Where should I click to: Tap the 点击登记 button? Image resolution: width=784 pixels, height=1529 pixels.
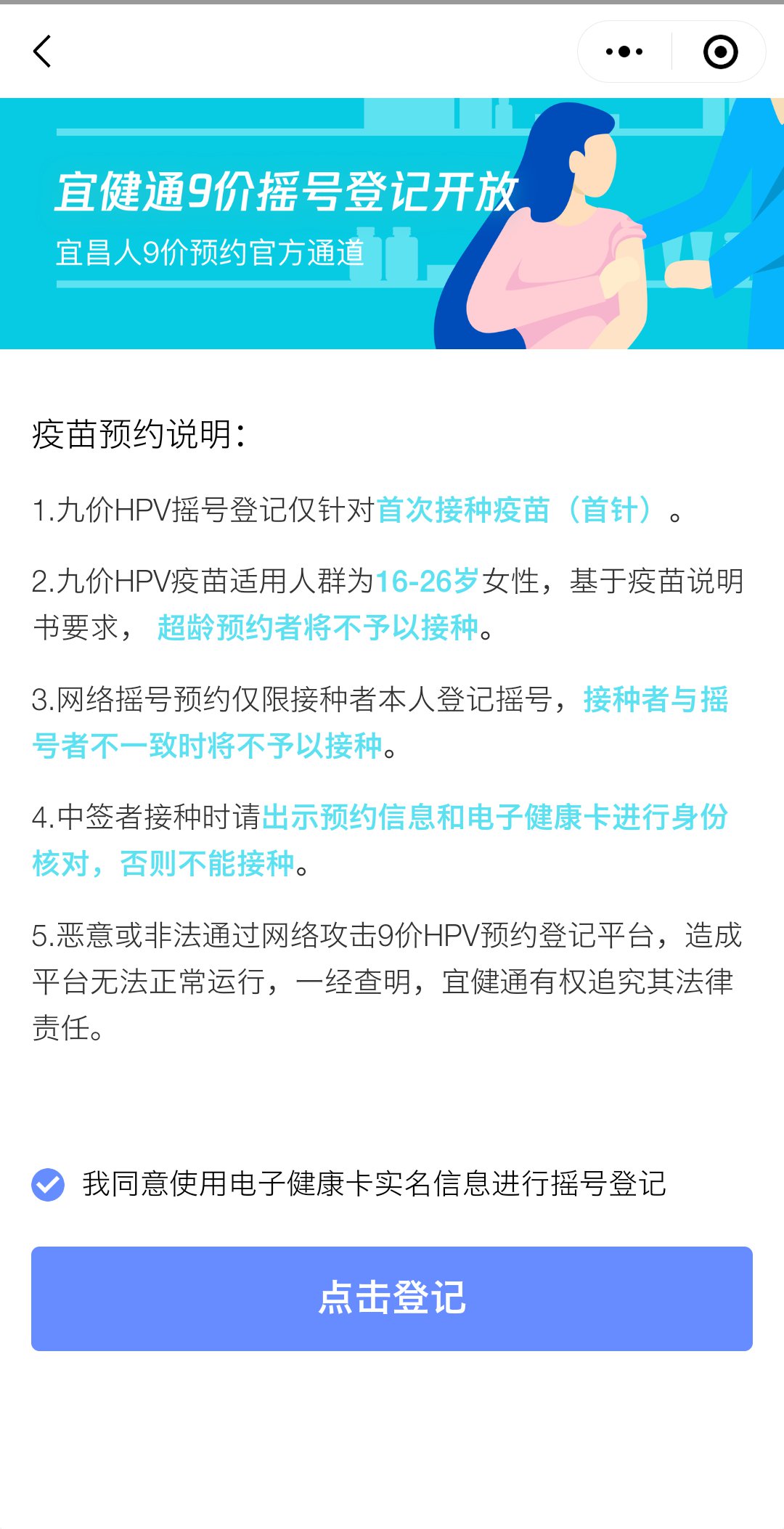pos(392,1298)
